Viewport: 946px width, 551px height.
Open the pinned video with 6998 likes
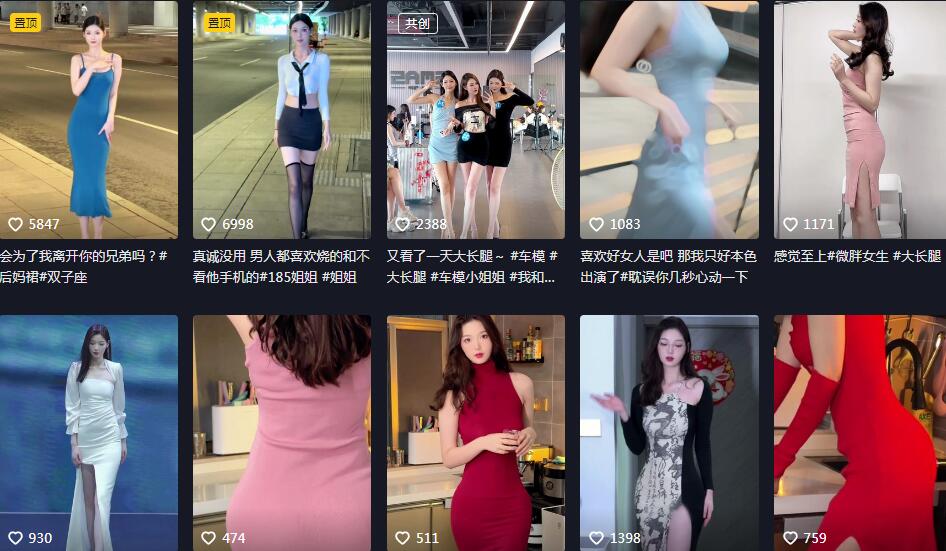pyautogui.click(x=281, y=120)
